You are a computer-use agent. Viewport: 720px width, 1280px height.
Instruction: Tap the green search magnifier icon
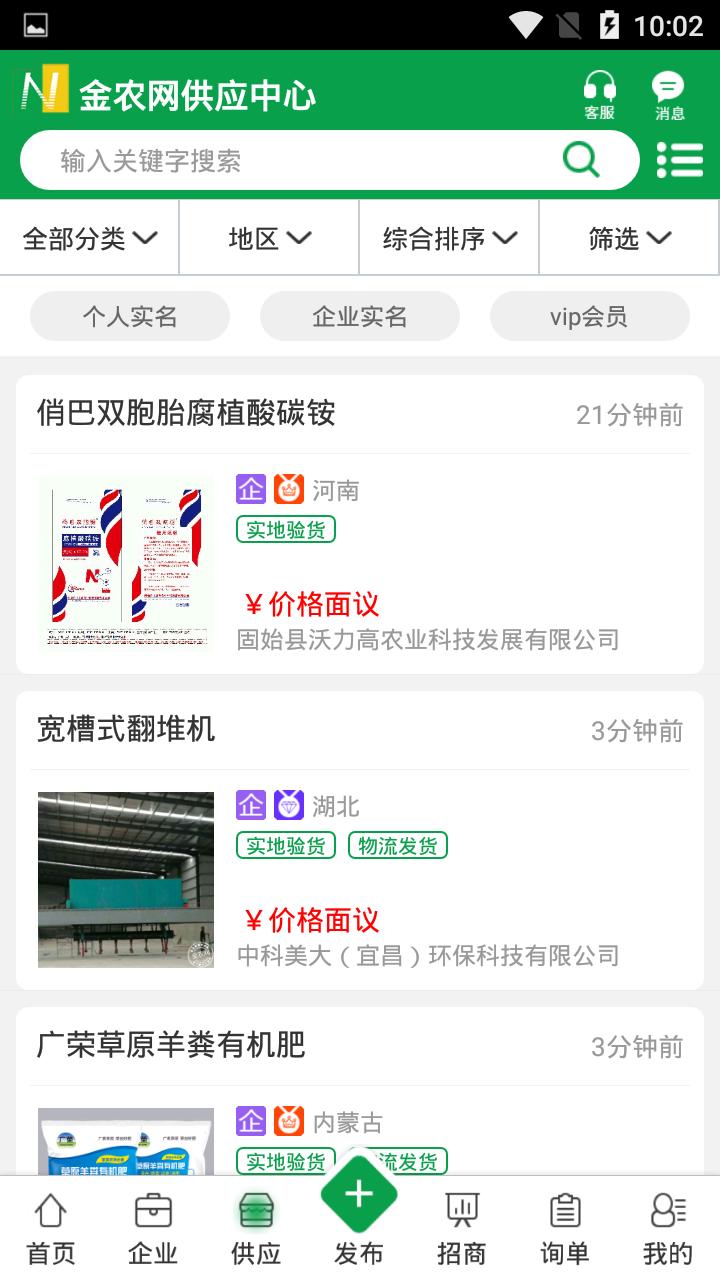[580, 159]
